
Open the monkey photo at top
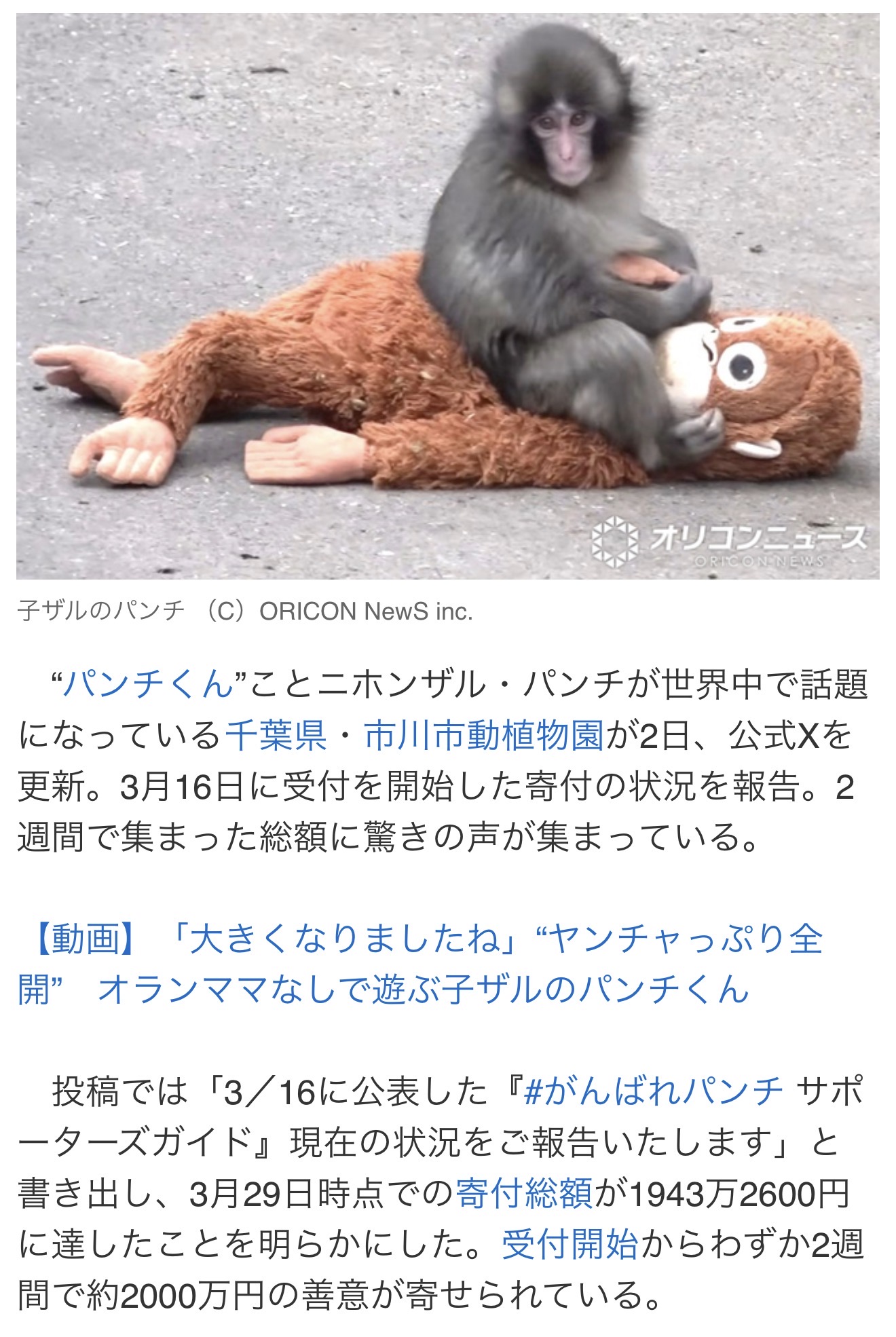448,296
